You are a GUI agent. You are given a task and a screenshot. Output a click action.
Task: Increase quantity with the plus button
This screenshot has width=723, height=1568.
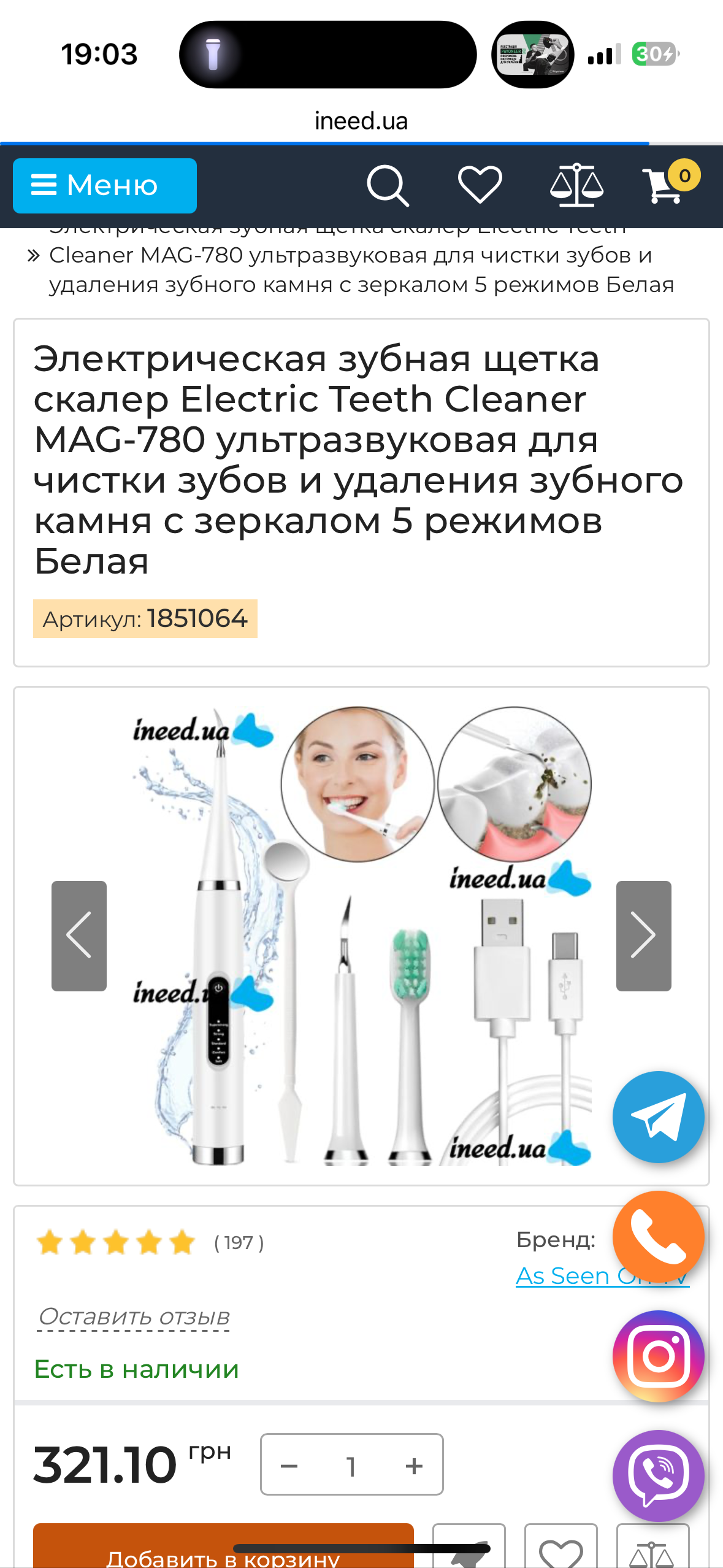415,1466
